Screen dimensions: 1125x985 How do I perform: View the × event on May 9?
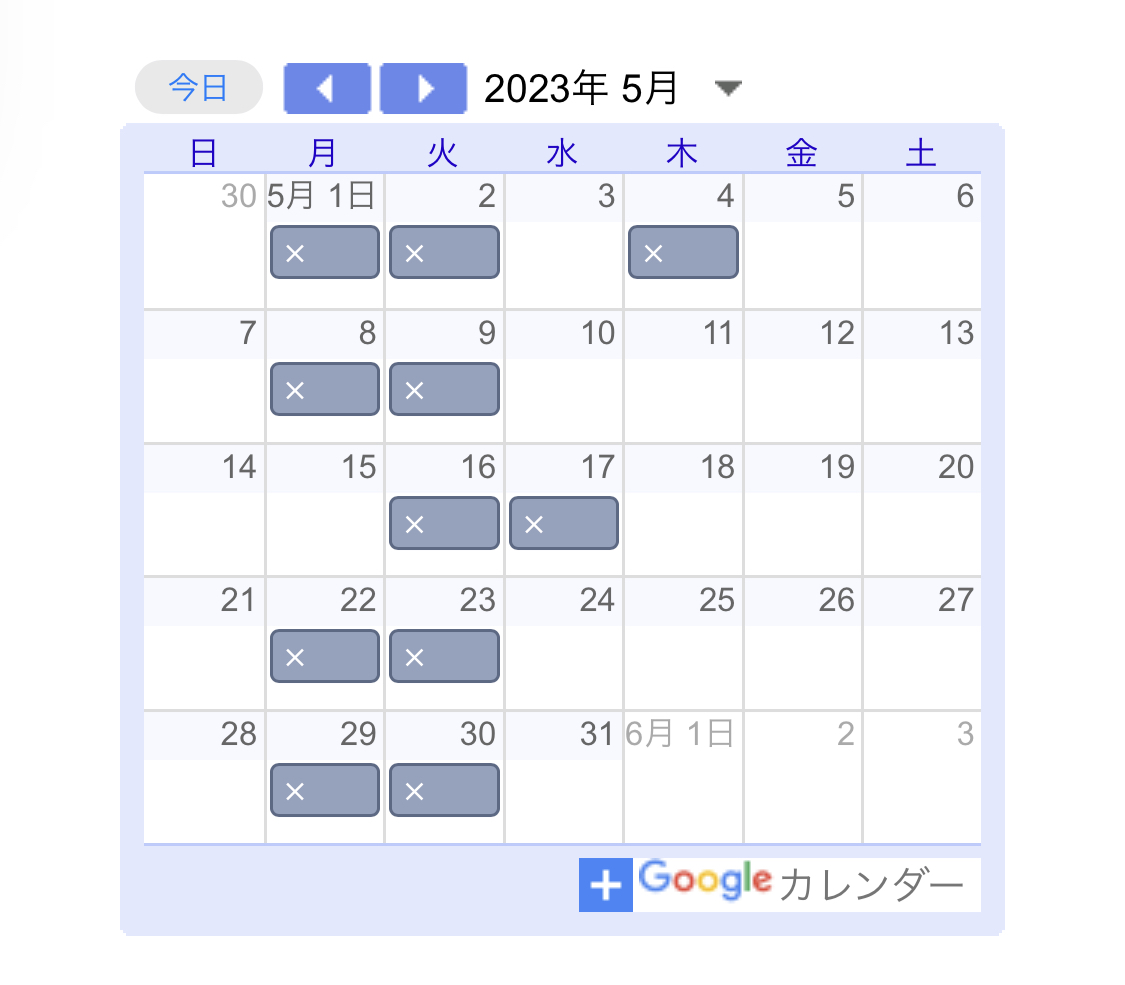444,389
